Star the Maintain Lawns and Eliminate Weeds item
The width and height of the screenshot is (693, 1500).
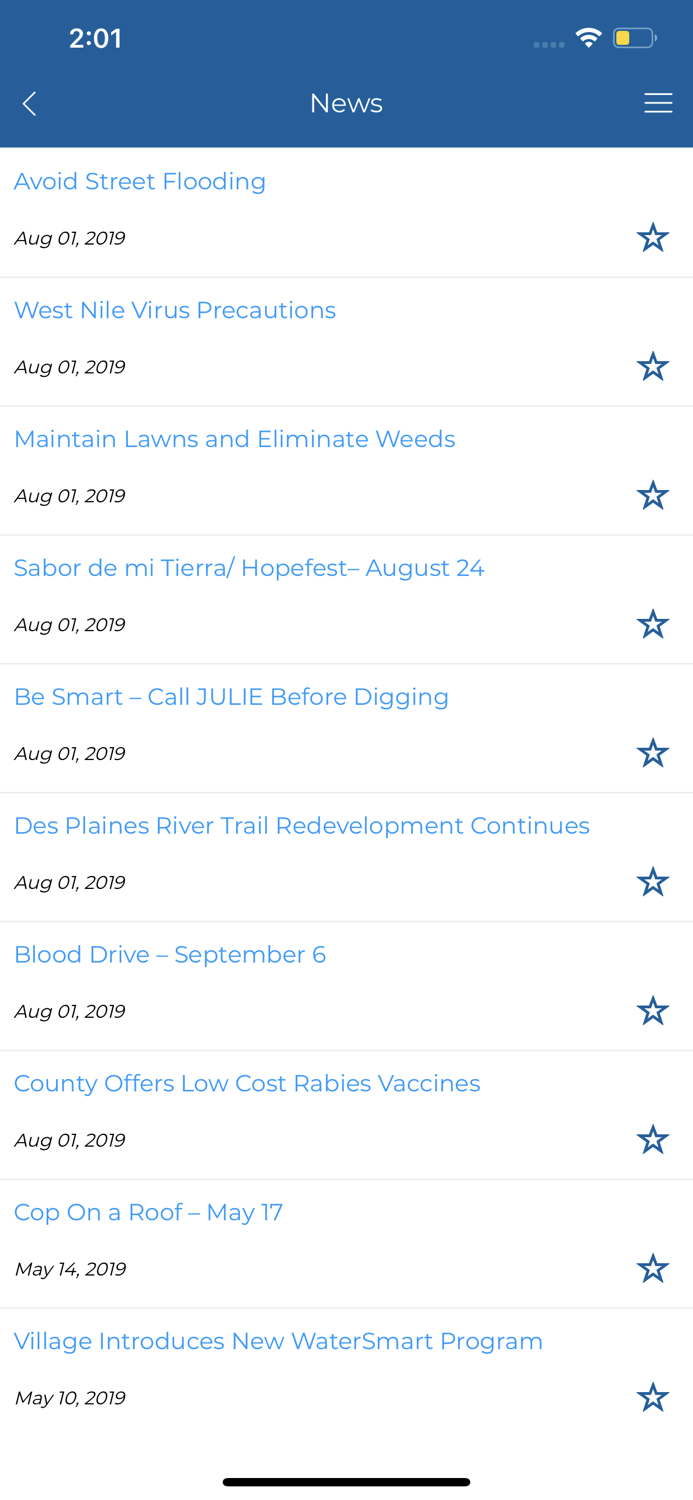click(652, 496)
